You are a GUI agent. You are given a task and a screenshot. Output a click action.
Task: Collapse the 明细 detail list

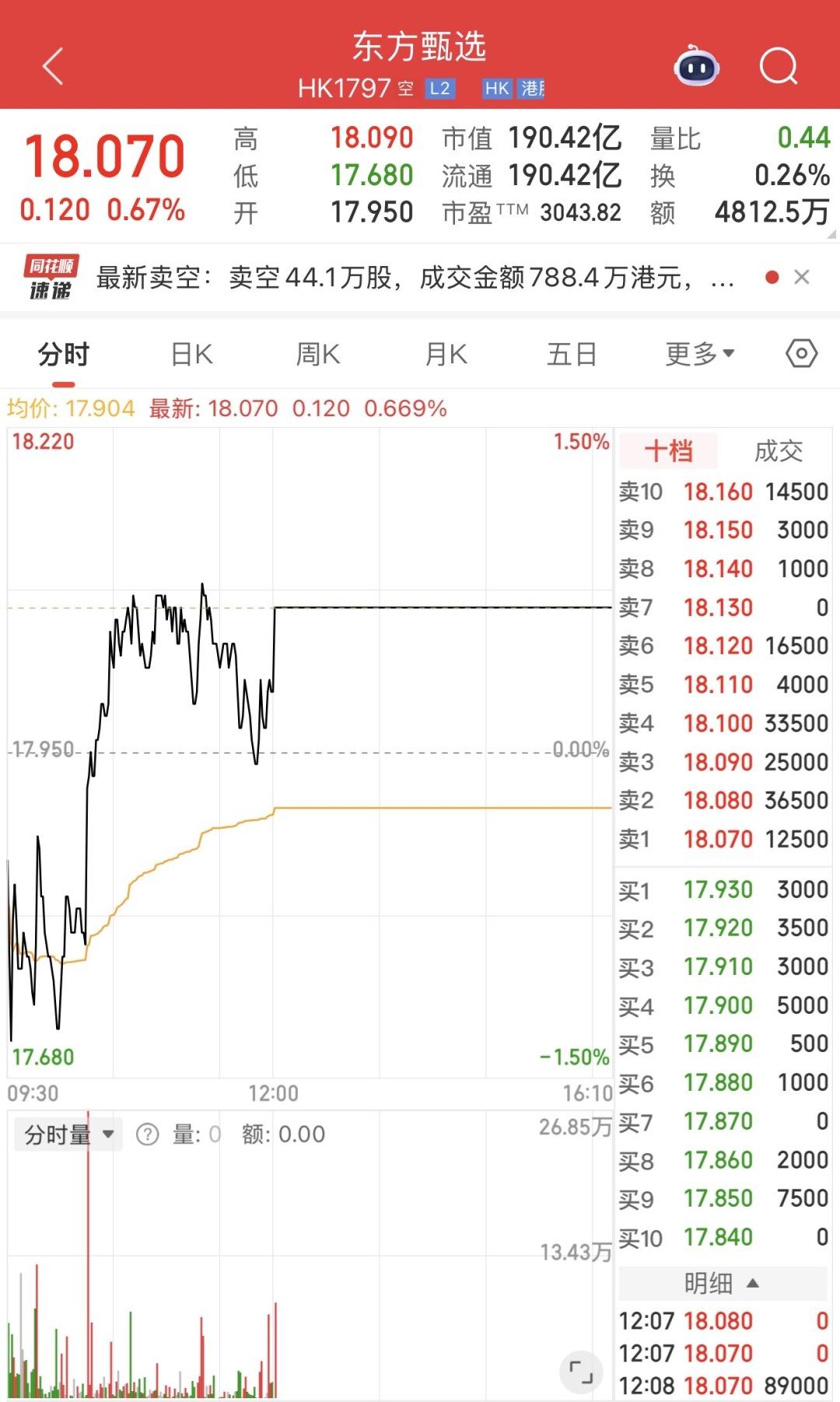pyautogui.click(x=722, y=1283)
